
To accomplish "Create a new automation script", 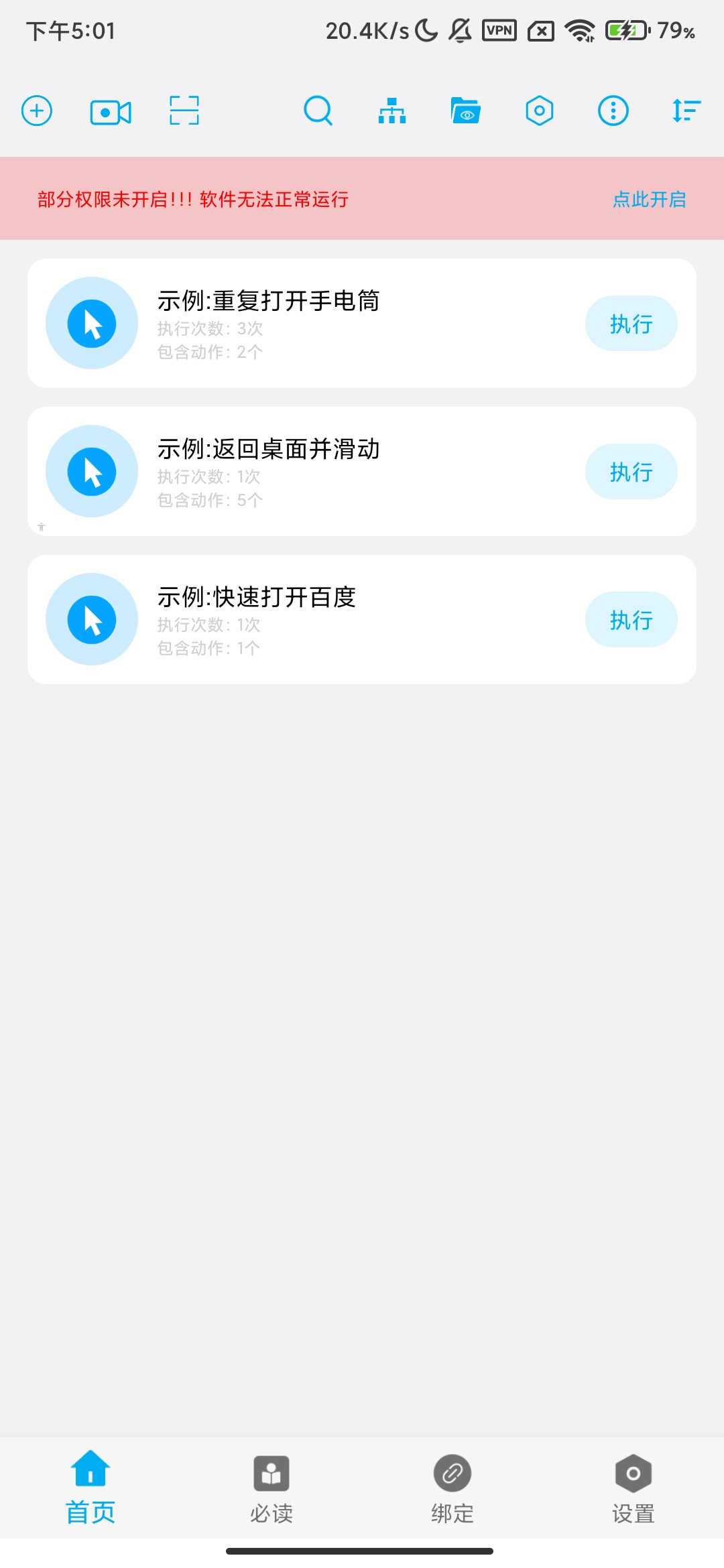I will coord(37,111).
